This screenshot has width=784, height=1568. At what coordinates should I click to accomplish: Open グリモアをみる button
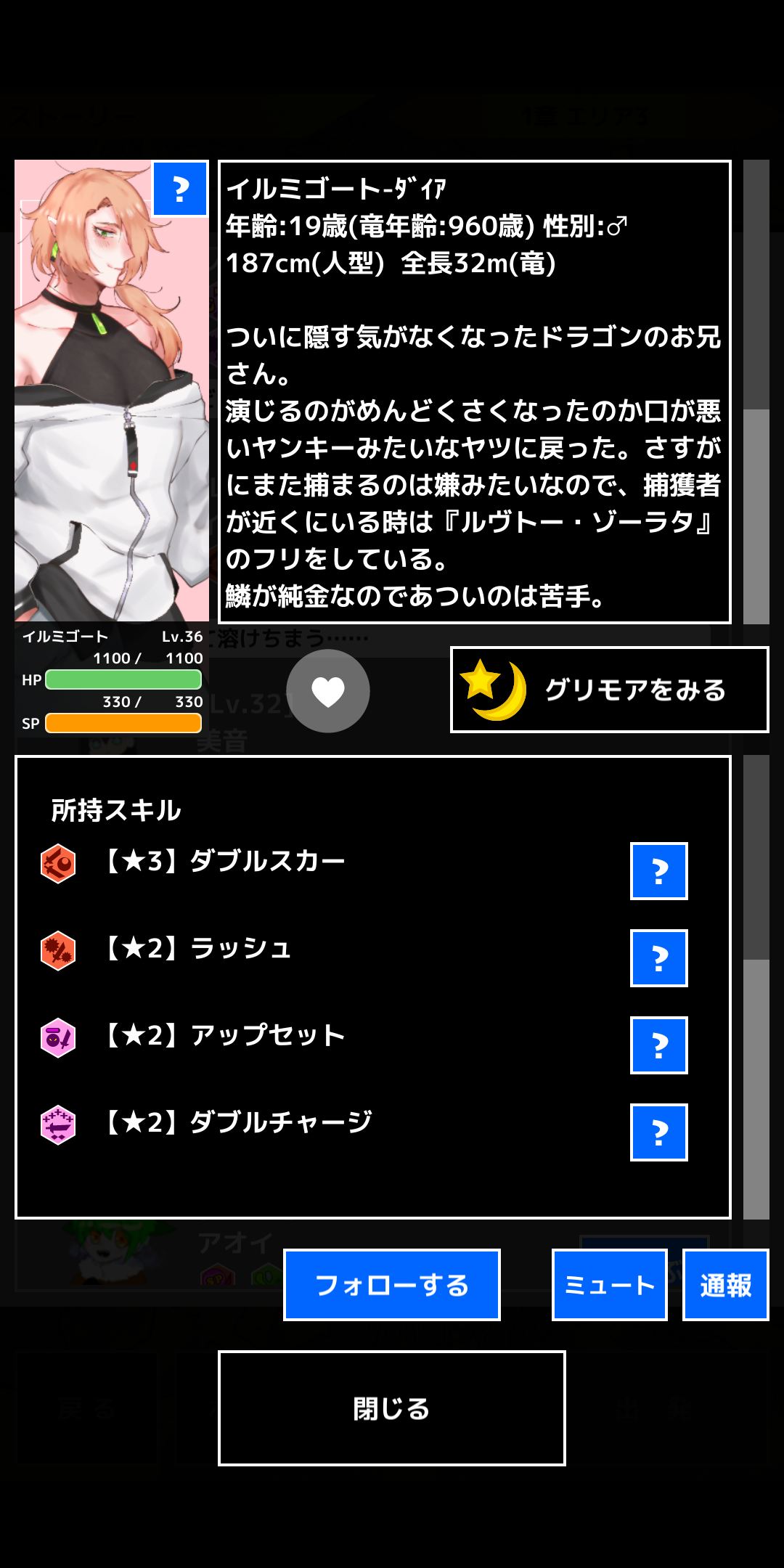tap(609, 690)
